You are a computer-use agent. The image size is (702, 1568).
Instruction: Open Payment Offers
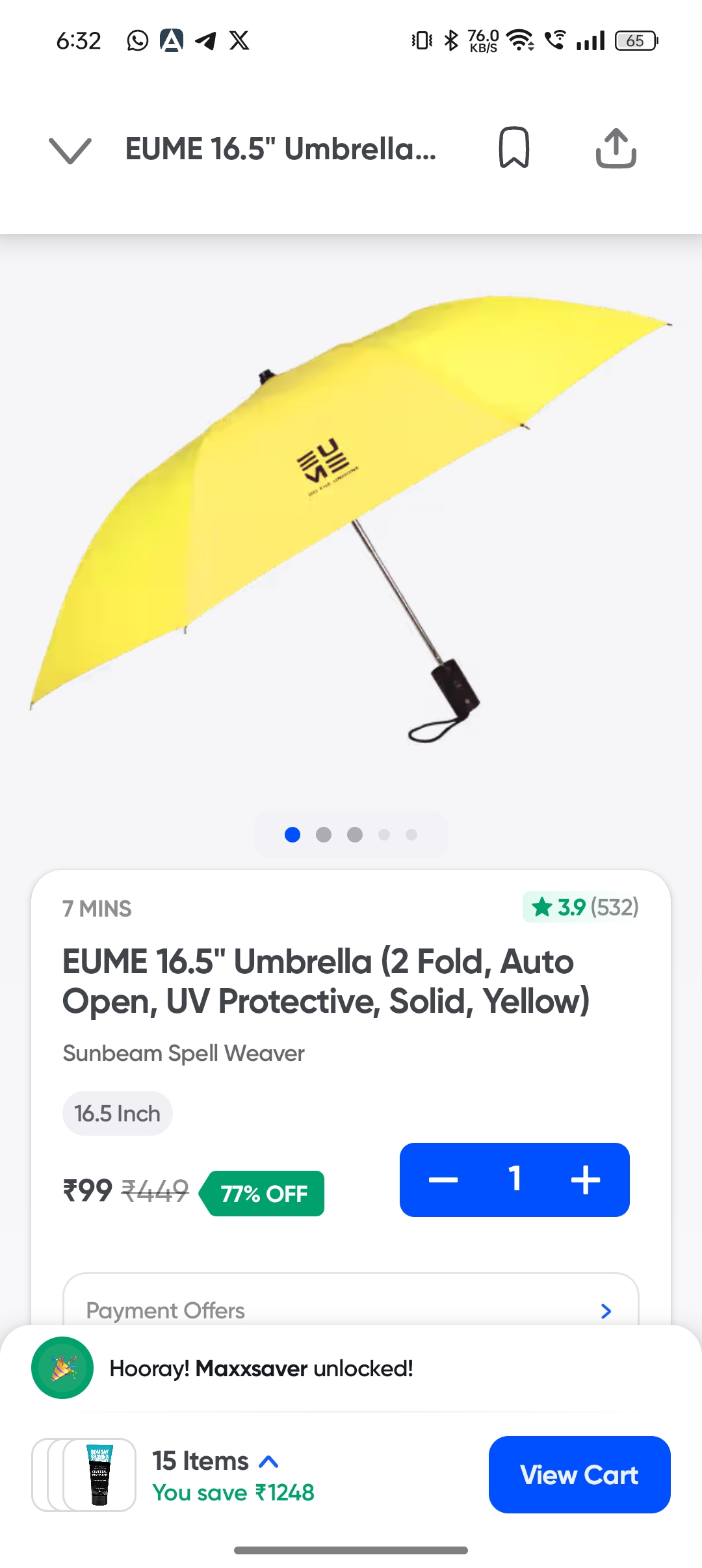pyautogui.click(x=351, y=1310)
